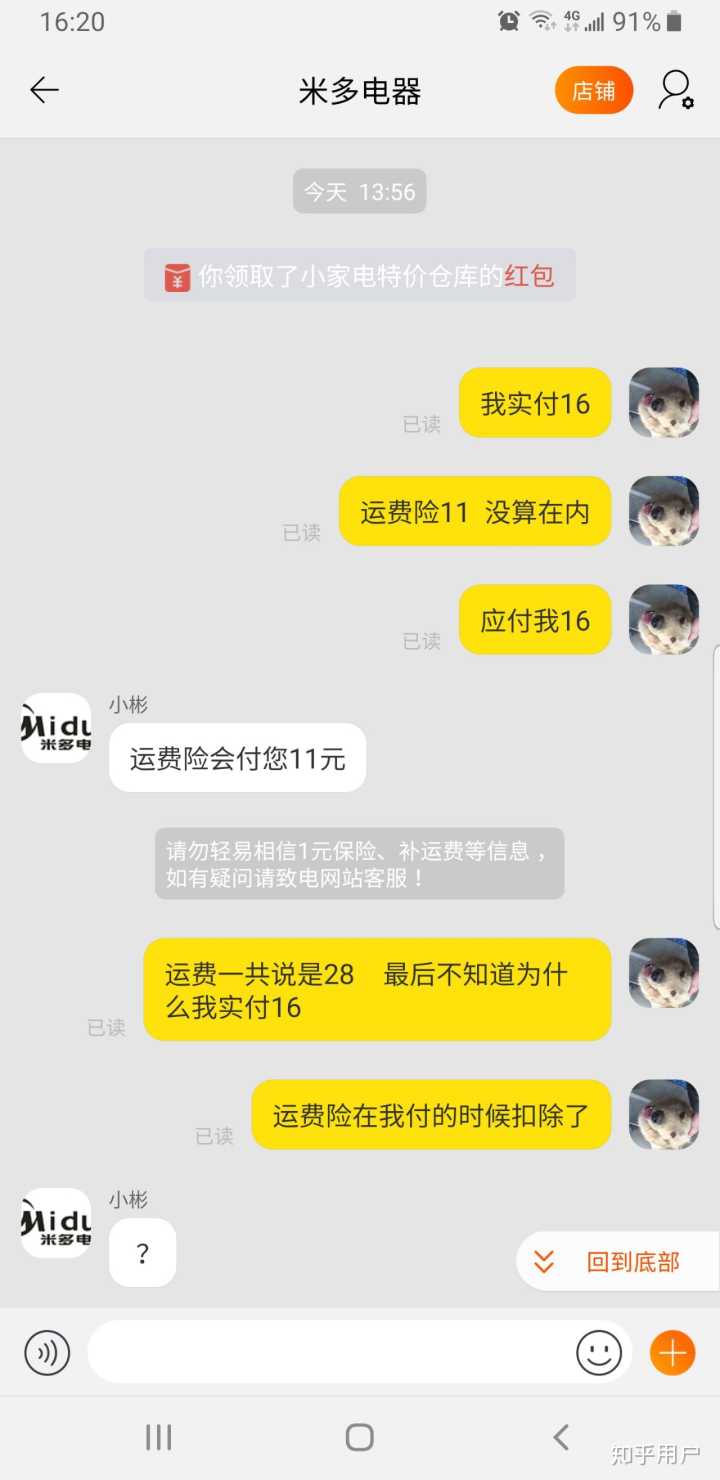The height and width of the screenshot is (1480, 720).
Task: Open the system recent apps
Action: [158, 1438]
